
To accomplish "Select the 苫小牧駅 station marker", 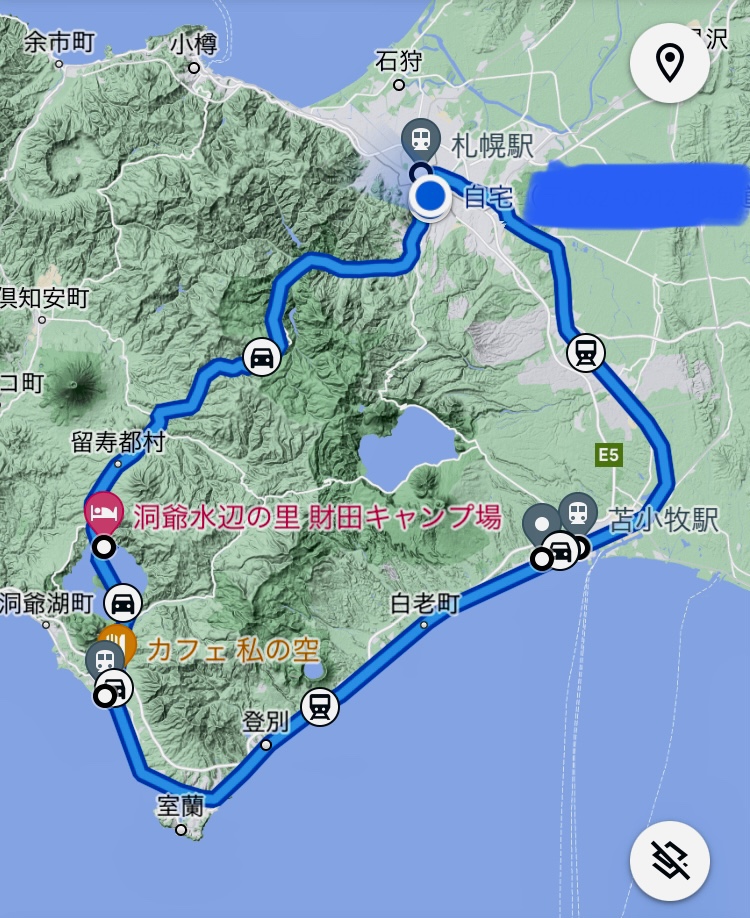I will pyautogui.click(x=577, y=511).
